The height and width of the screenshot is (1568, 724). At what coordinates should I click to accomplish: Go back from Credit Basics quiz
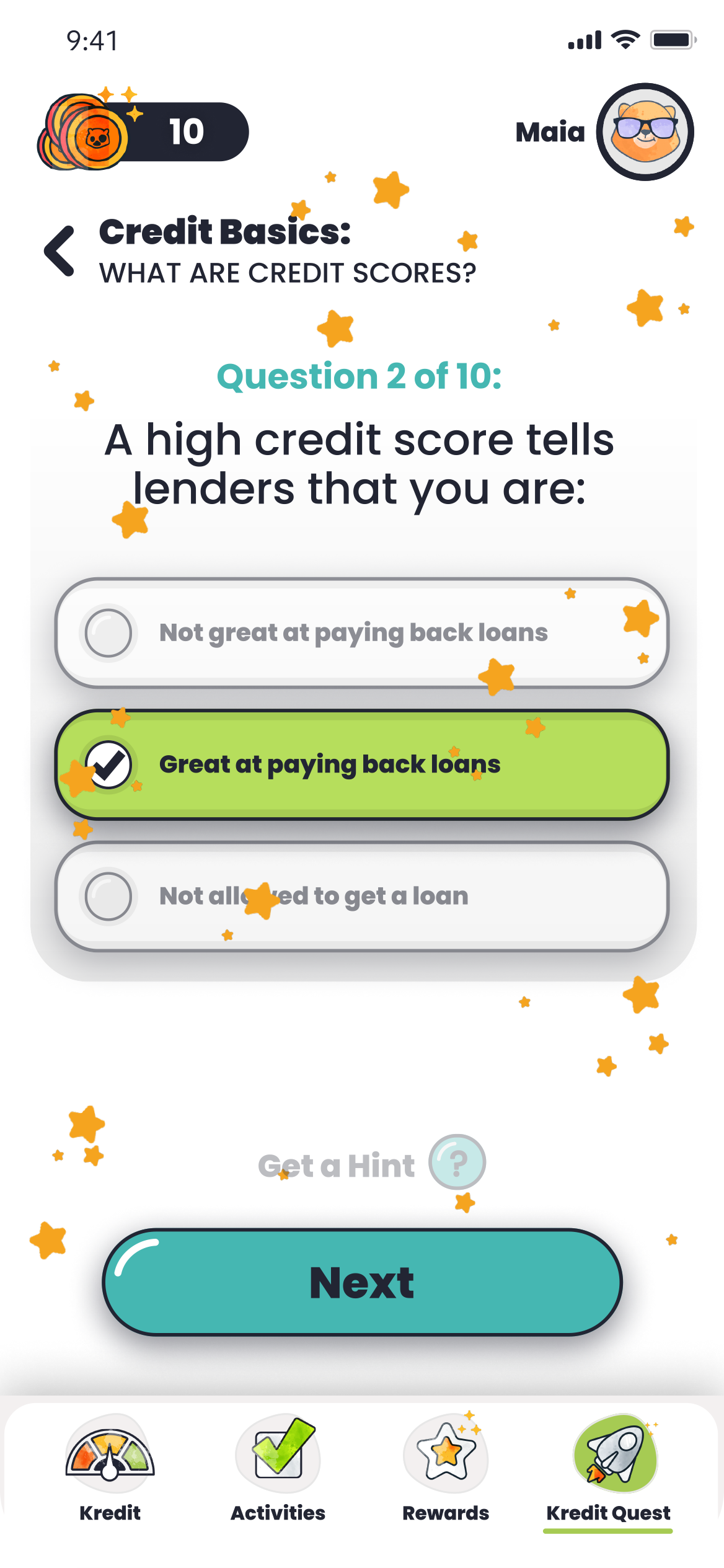click(60, 251)
